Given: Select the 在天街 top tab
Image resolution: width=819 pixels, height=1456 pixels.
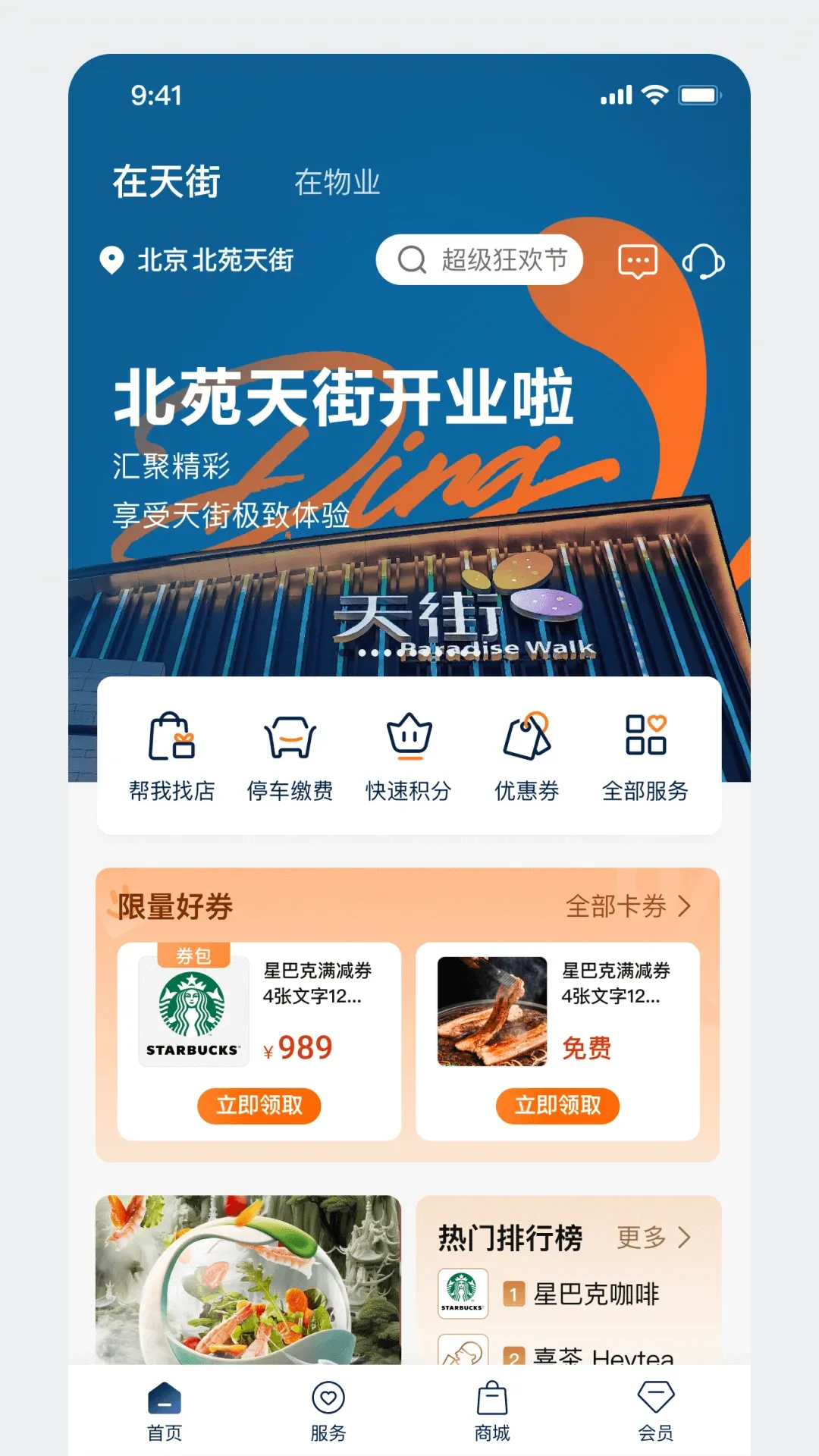Looking at the screenshot, I should click(167, 183).
